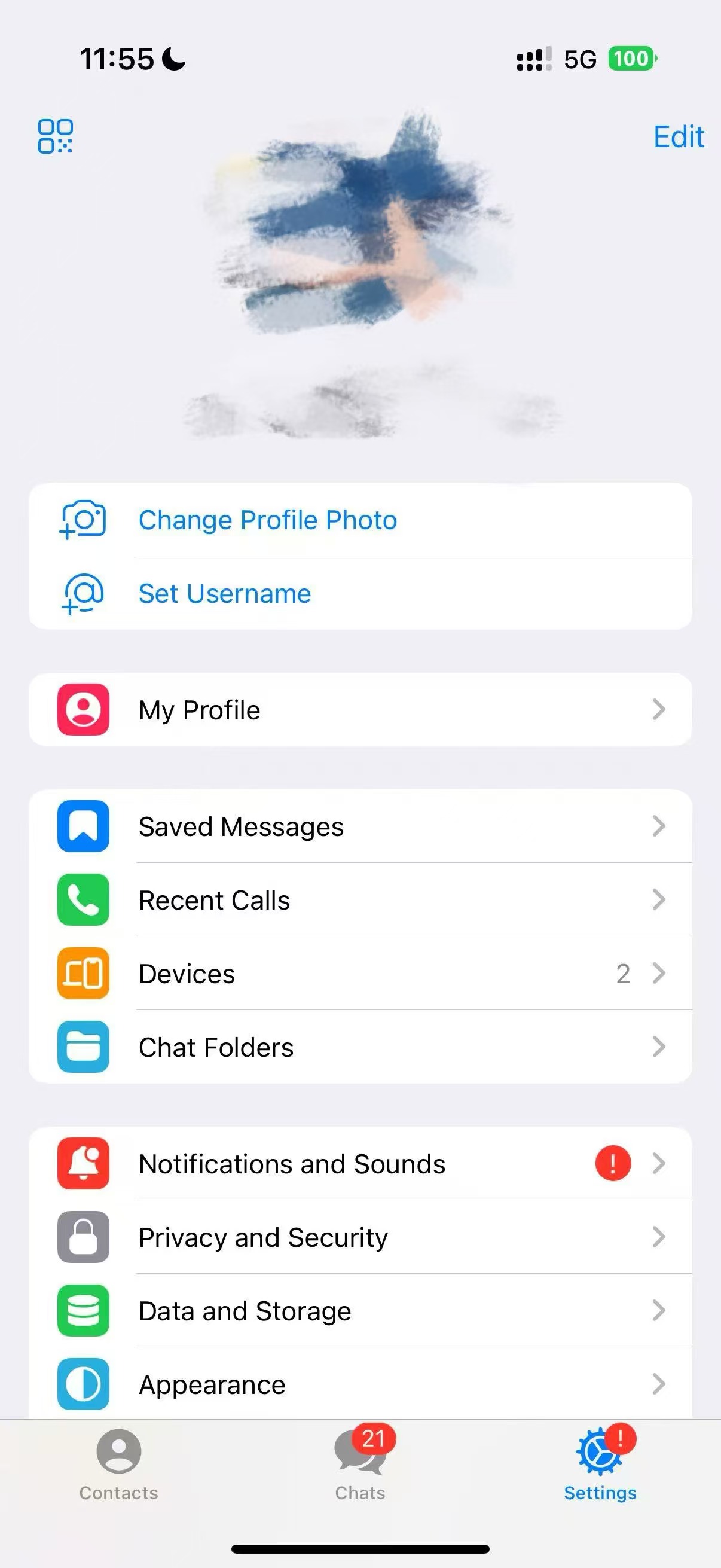
Task: Open Saved Messages
Action: [x=360, y=826]
